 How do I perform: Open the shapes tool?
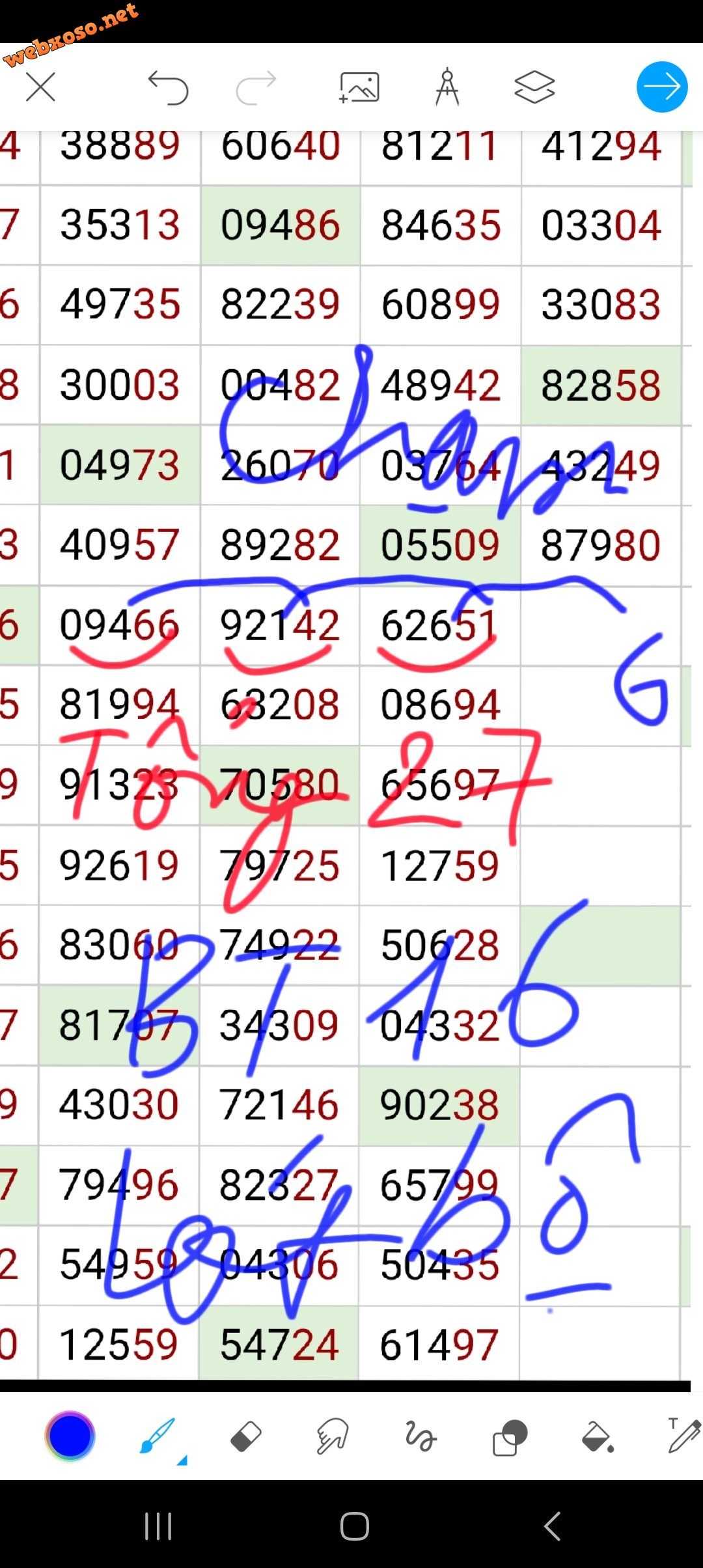509,1436
